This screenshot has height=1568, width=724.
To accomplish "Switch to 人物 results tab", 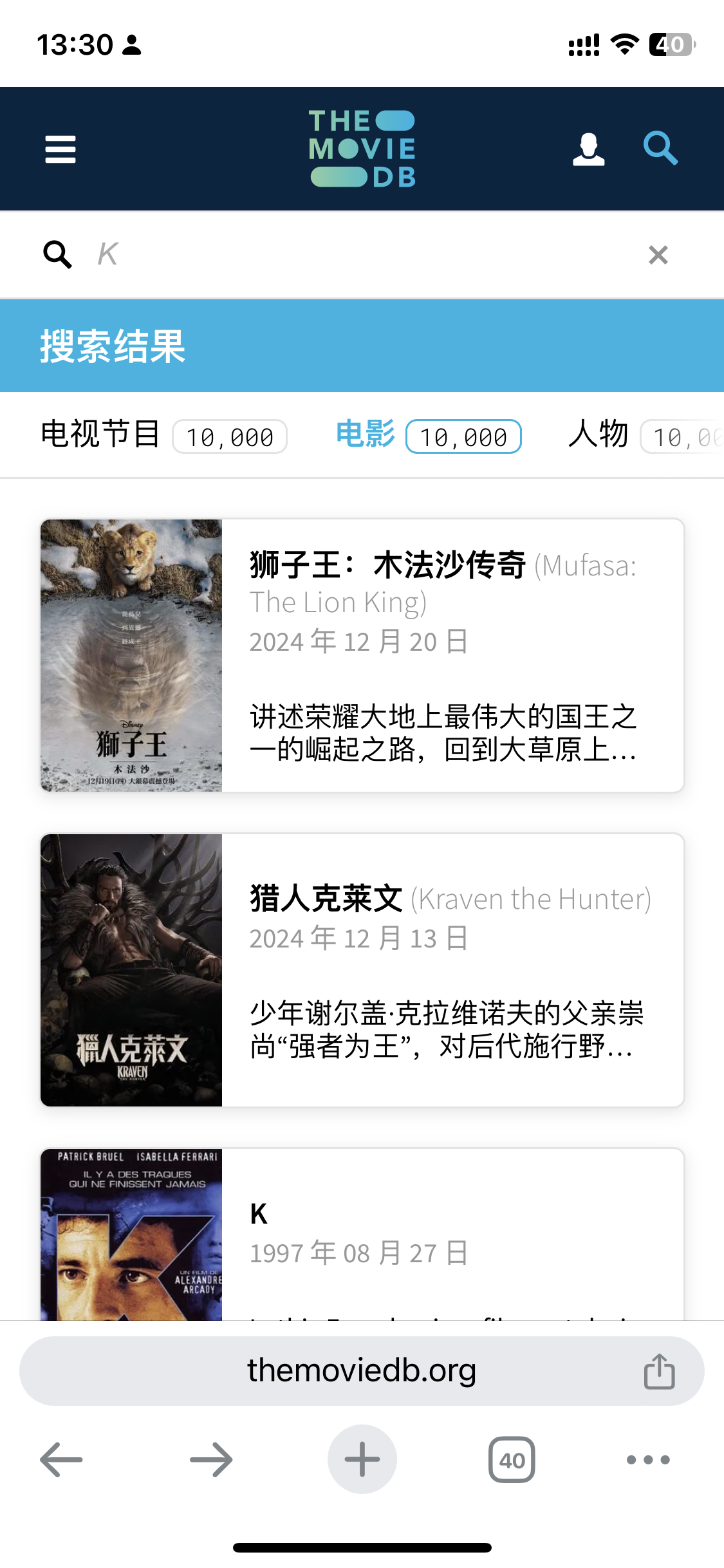I will [645, 435].
